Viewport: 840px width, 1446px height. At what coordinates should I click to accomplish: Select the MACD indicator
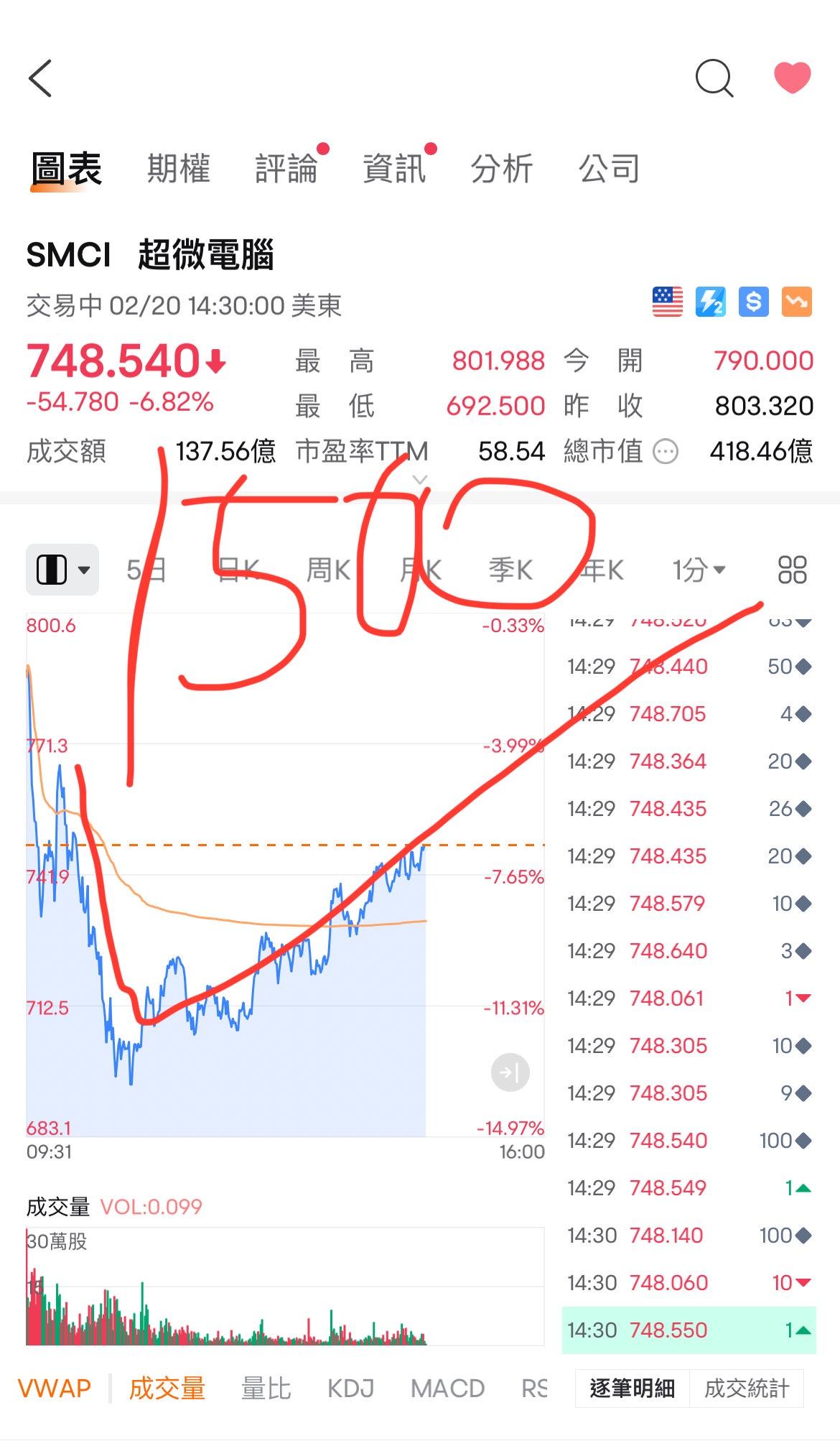pos(448,1389)
